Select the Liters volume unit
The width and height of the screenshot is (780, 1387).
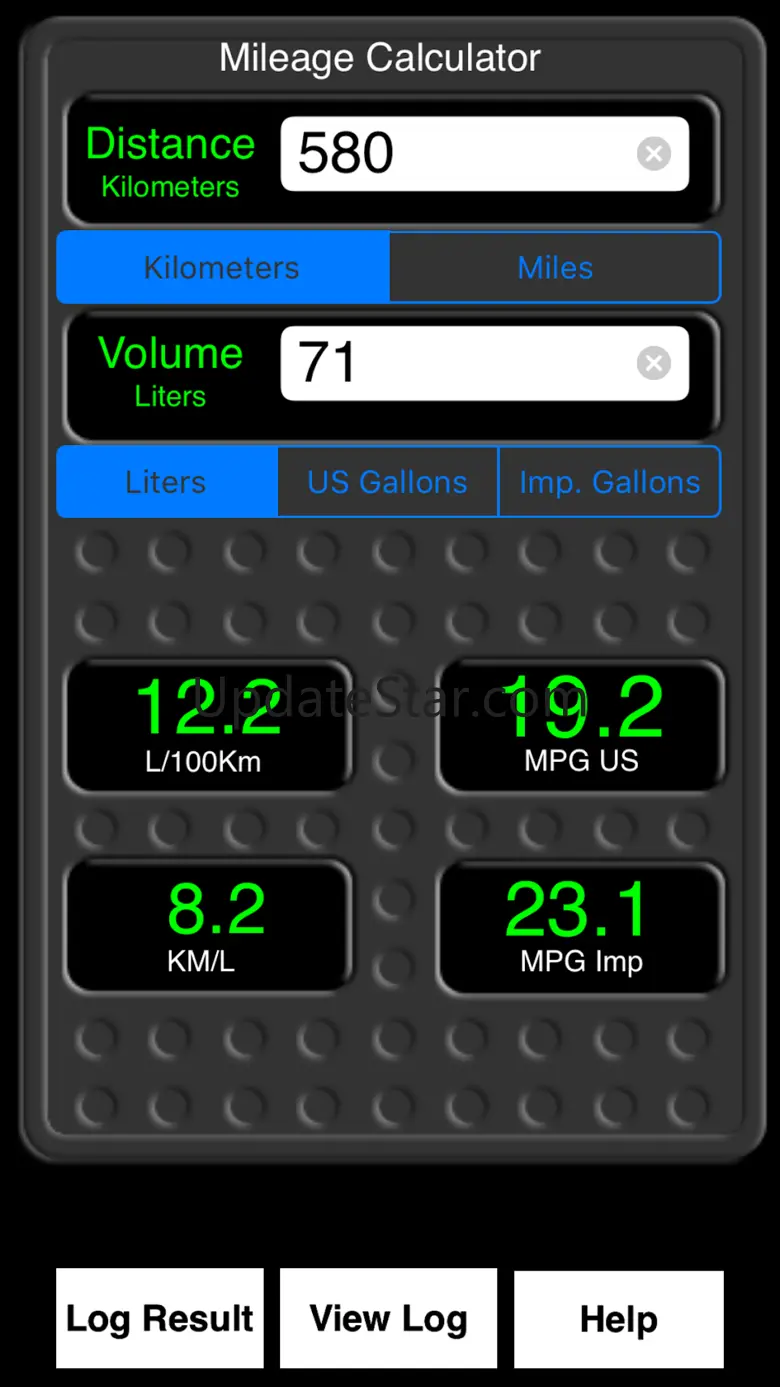click(x=167, y=482)
